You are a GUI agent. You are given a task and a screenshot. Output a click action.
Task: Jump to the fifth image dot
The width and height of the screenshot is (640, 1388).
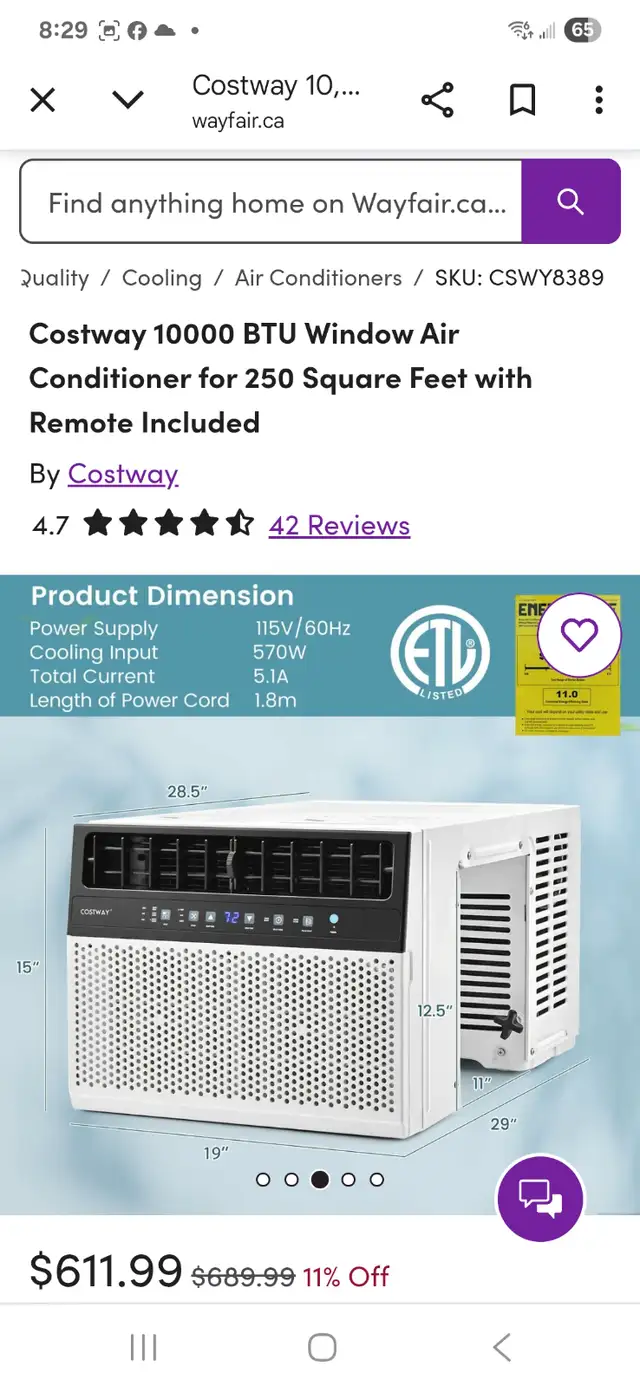pos(377,1180)
